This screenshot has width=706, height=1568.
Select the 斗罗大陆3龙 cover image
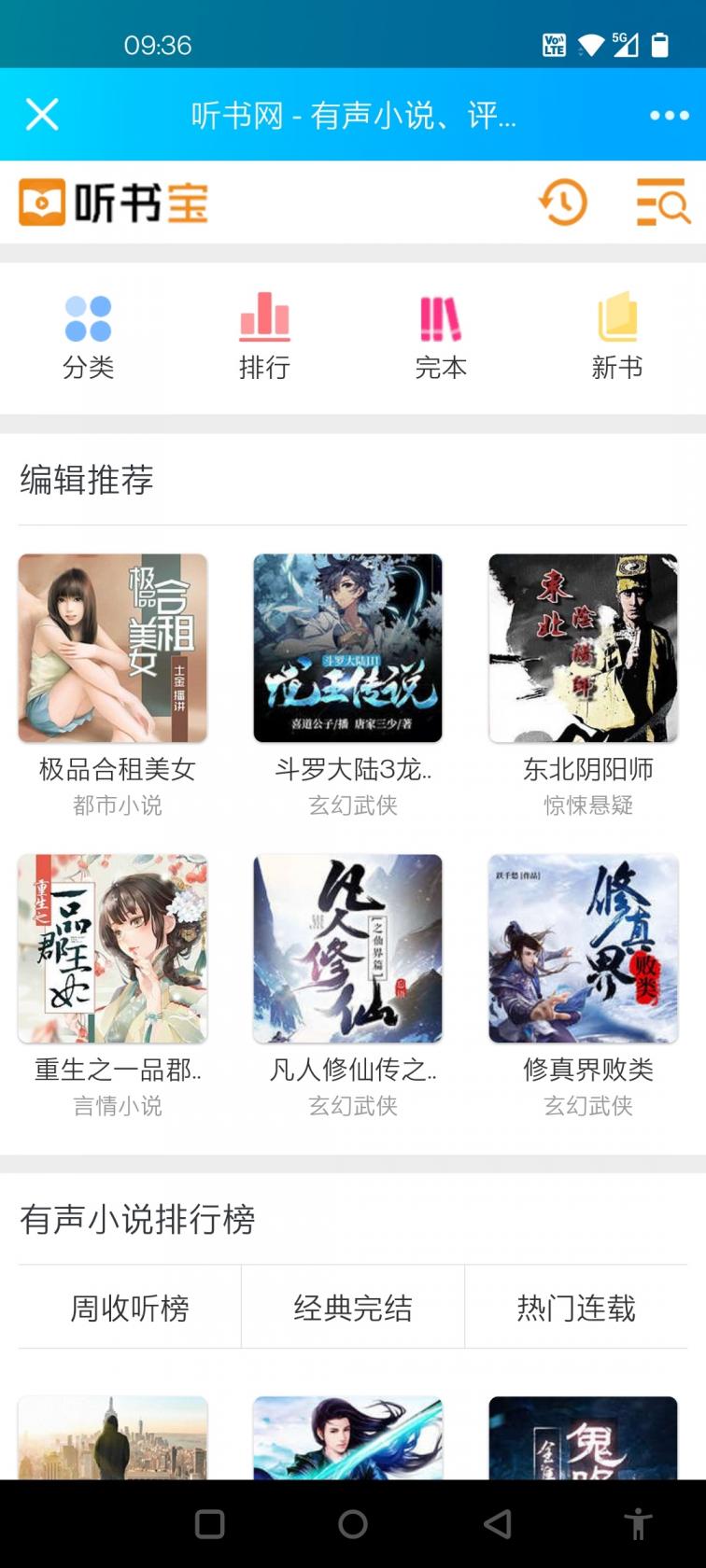click(x=346, y=647)
